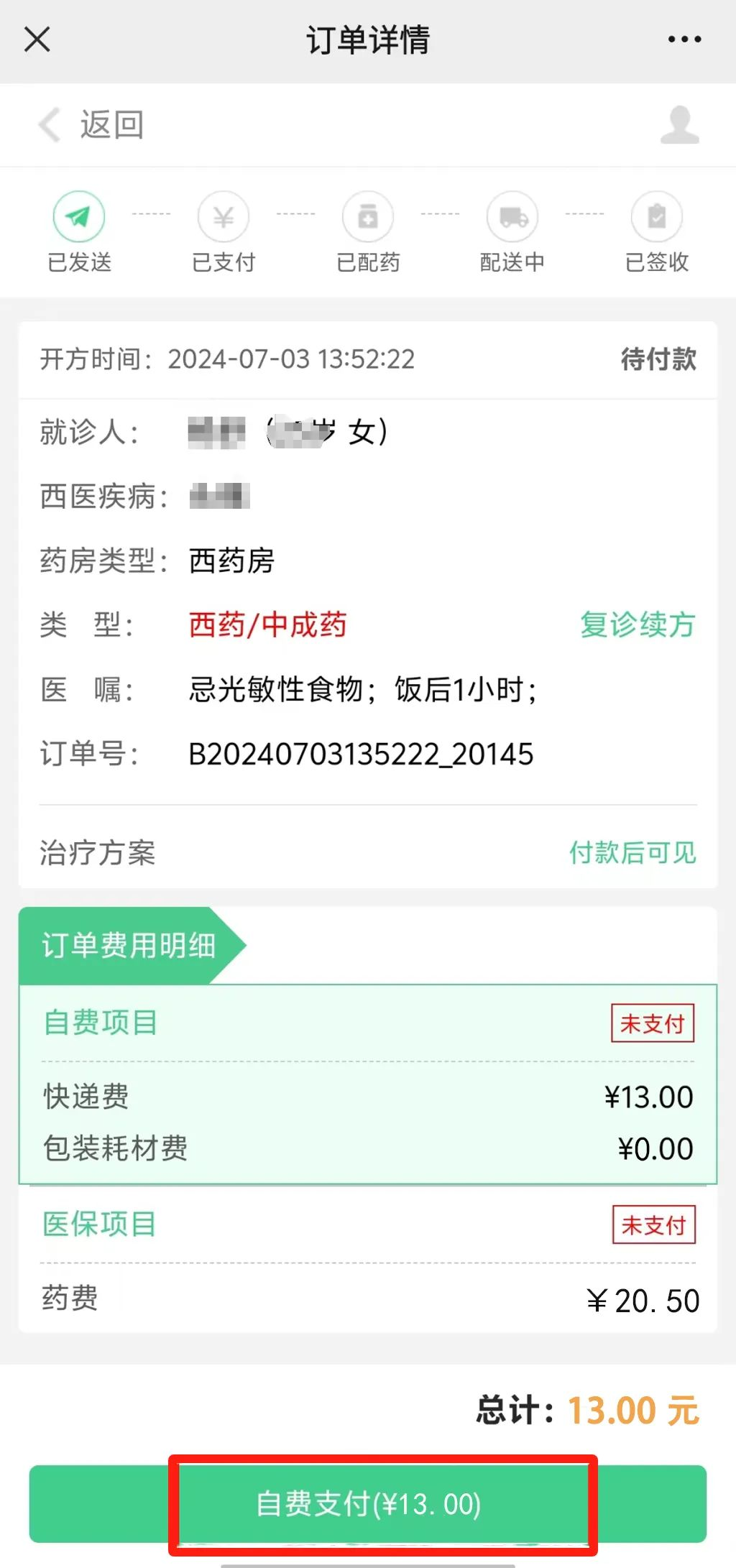Click the 返回 back menu item

tap(111, 124)
